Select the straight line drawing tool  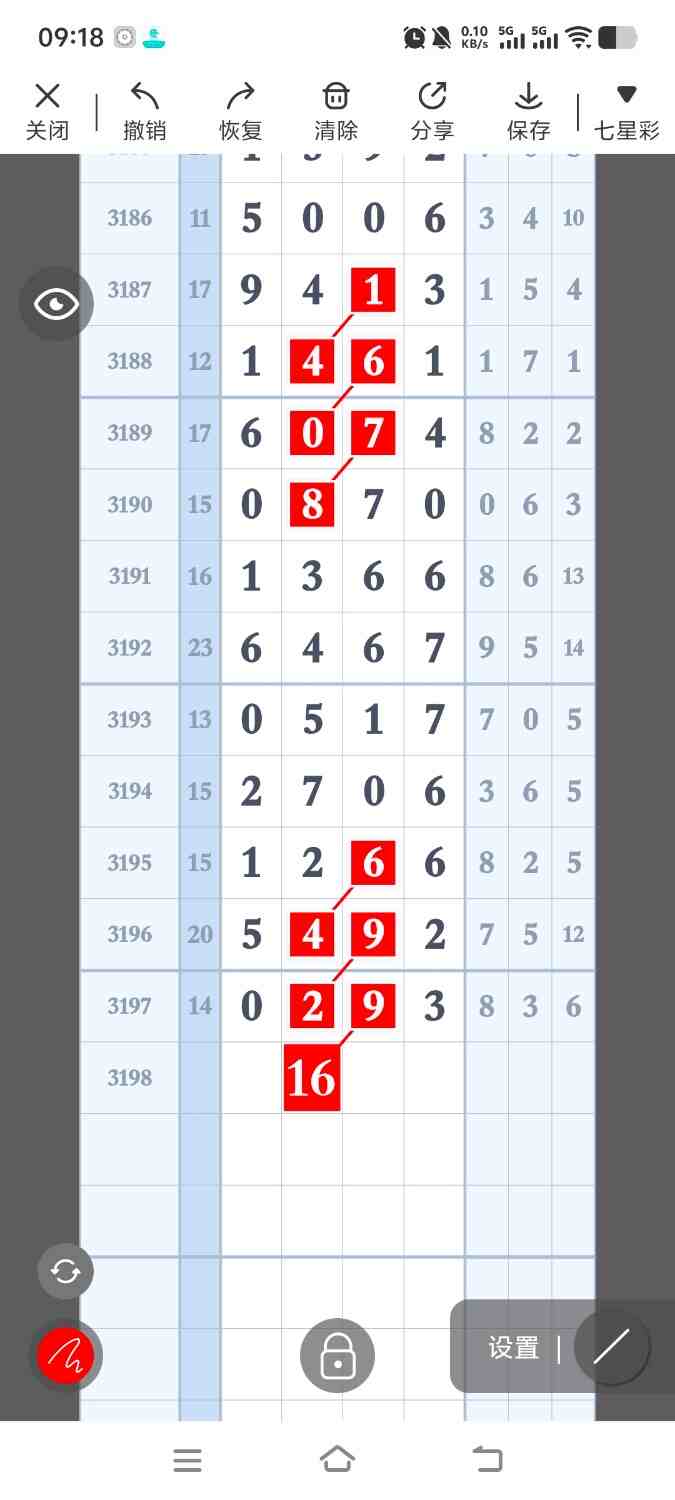pos(612,1347)
